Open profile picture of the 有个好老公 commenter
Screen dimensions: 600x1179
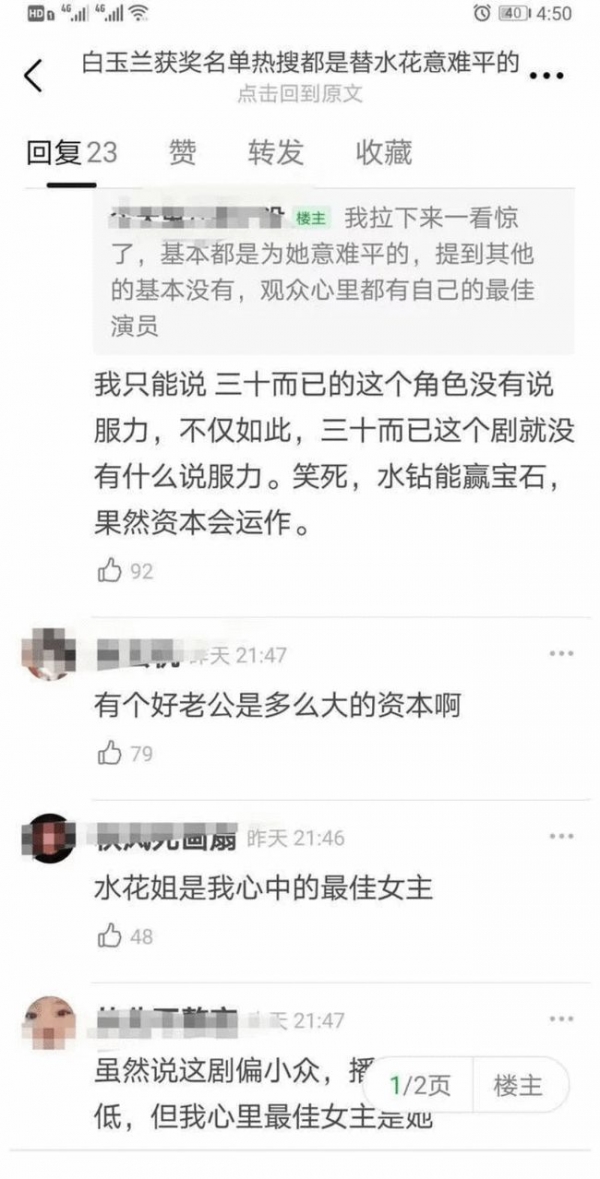pos(49,655)
